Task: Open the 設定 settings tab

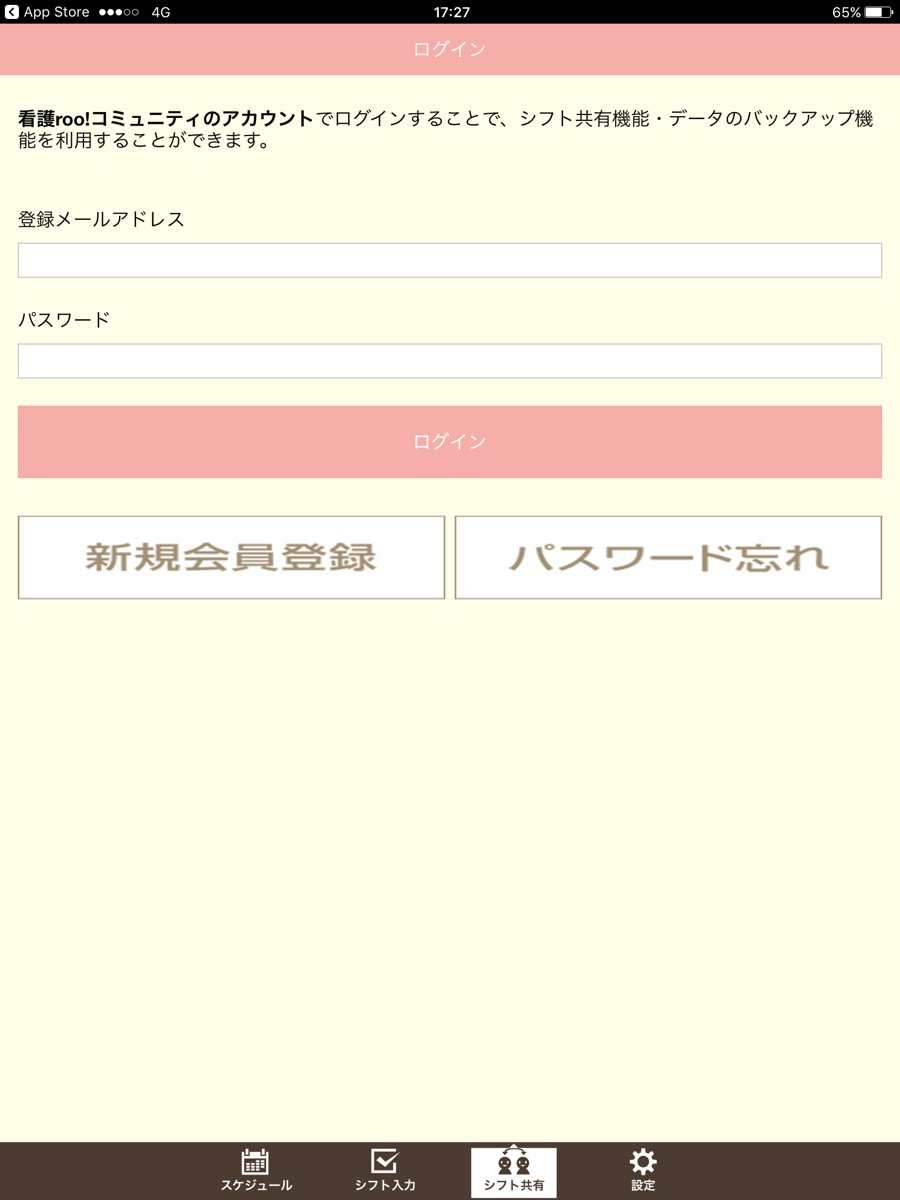Action: pos(643,1171)
